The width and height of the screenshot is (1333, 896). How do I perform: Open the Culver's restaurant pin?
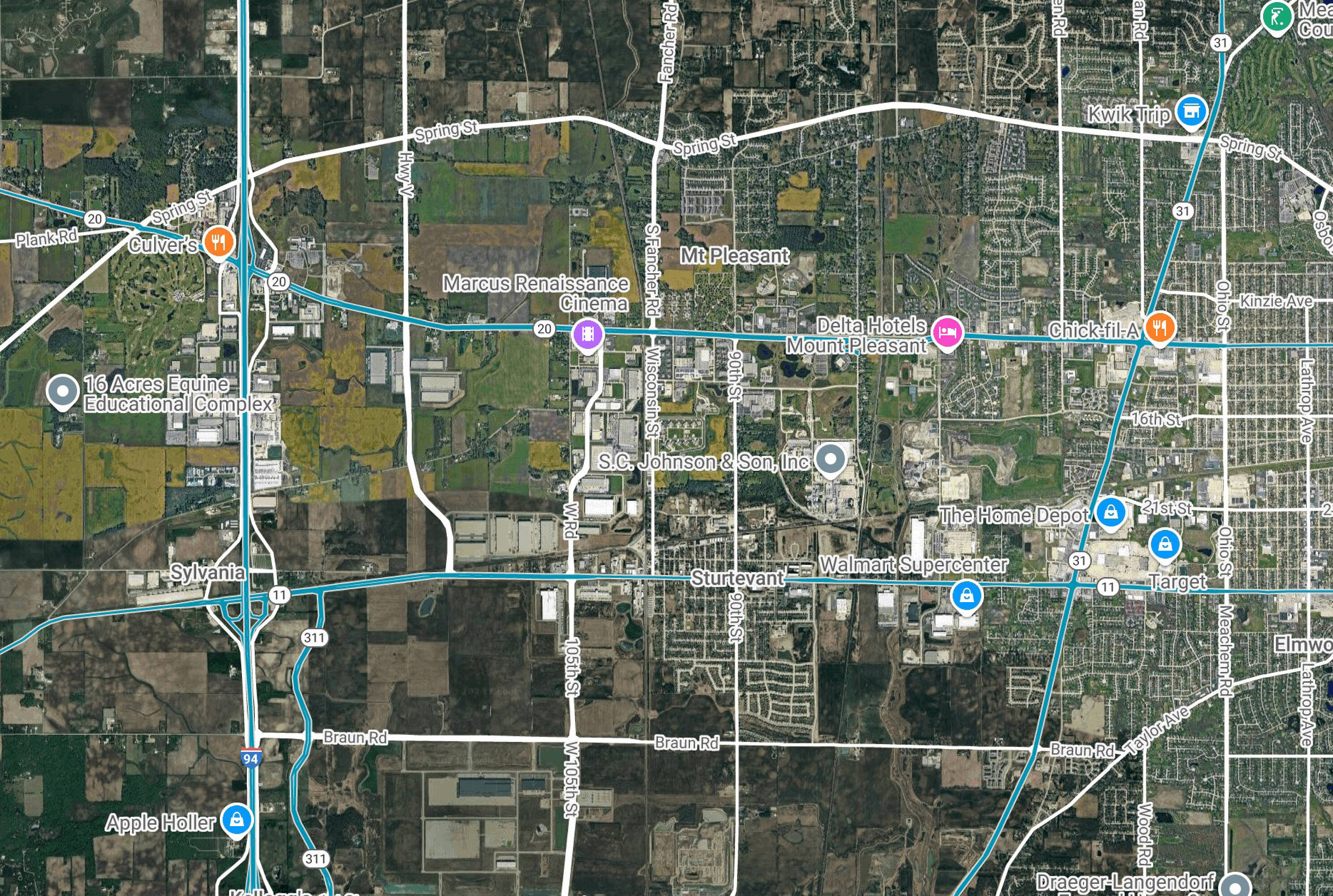[218, 242]
